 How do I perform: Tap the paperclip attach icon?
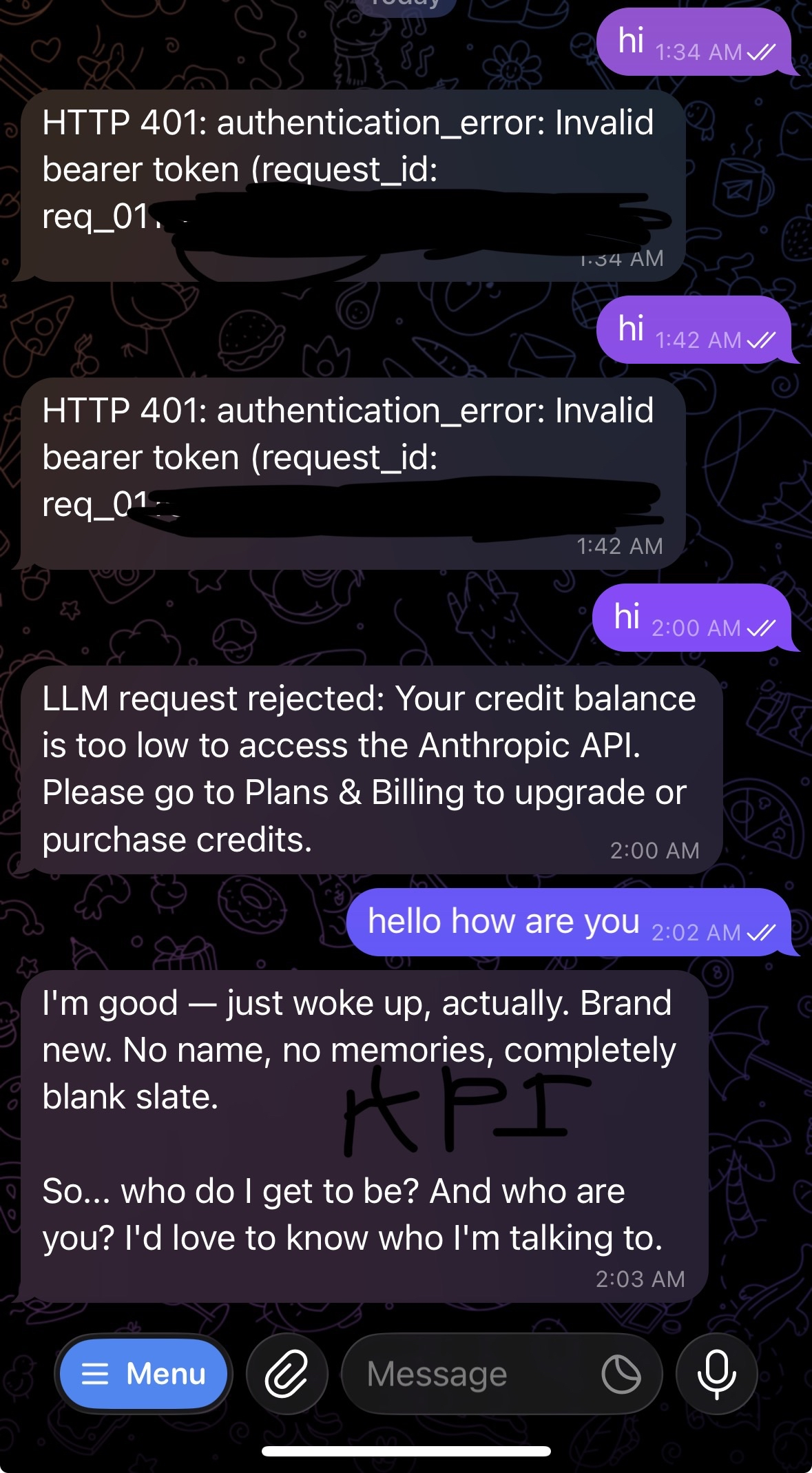287,1374
